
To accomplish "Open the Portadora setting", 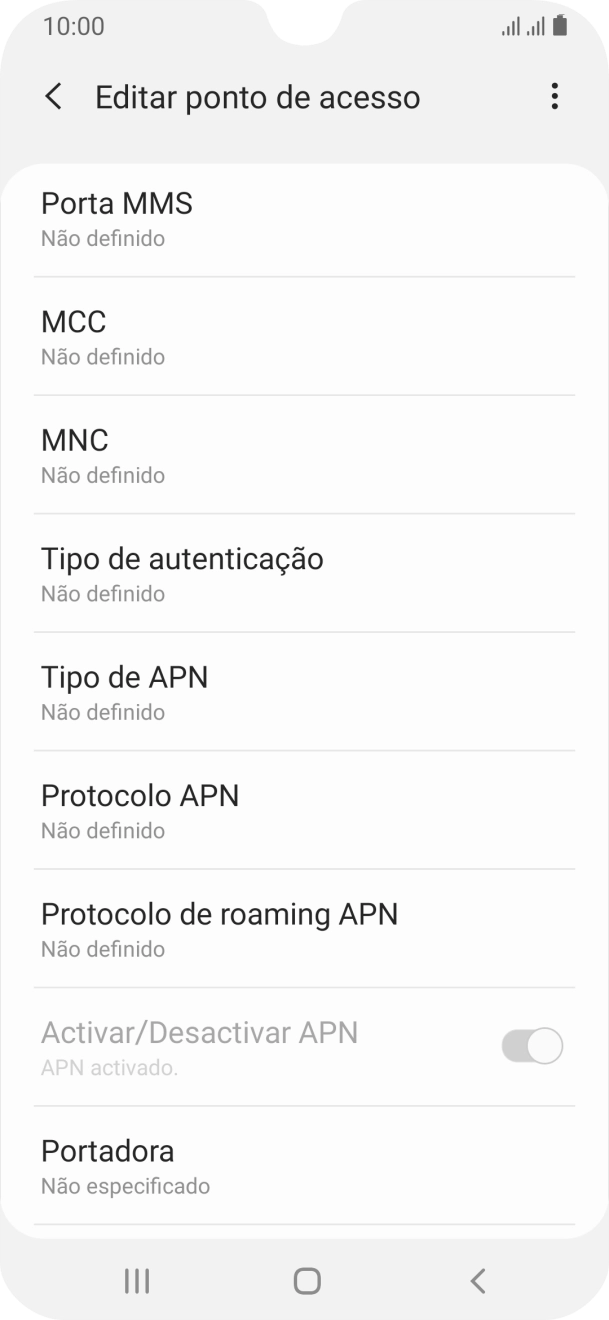I will (x=304, y=1165).
